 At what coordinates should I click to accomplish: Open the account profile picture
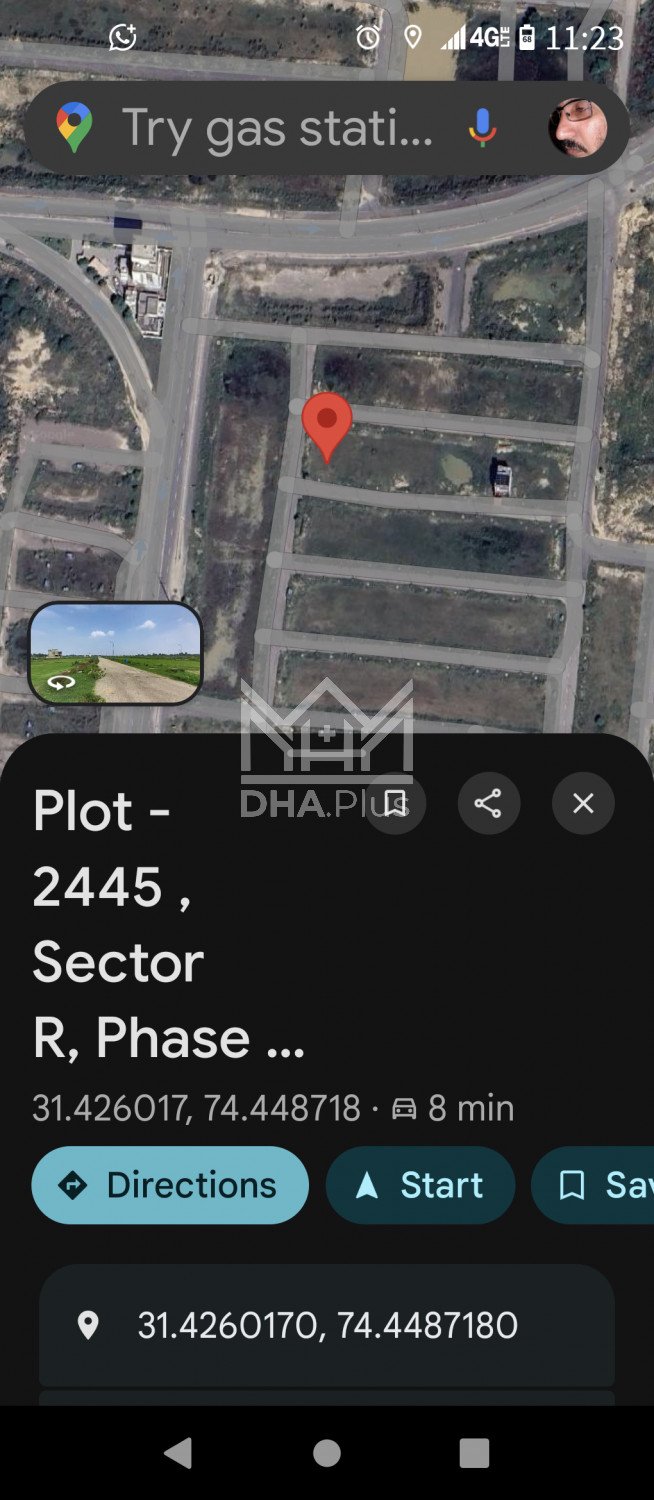(577, 128)
